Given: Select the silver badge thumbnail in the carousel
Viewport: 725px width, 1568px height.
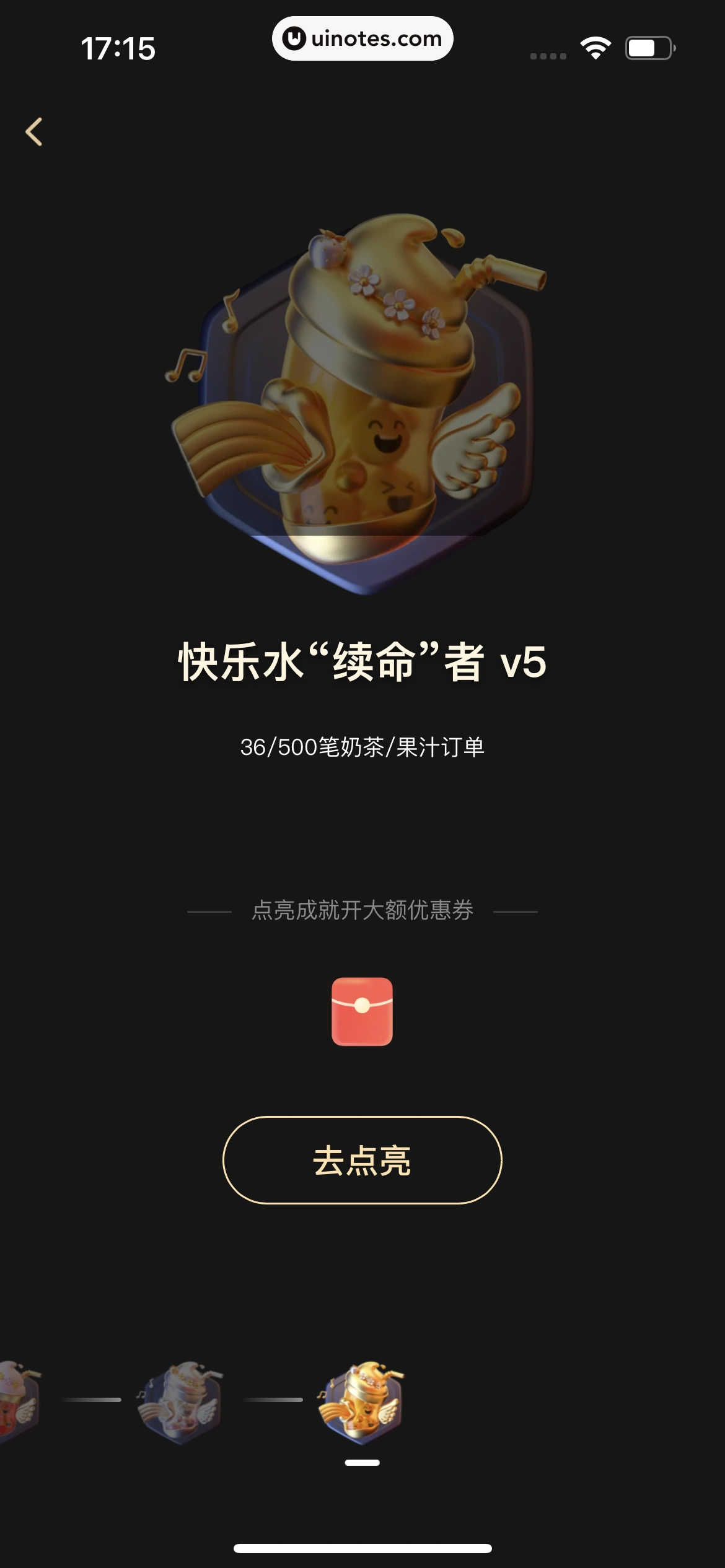Looking at the screenshot, I should click(182, 1403).
